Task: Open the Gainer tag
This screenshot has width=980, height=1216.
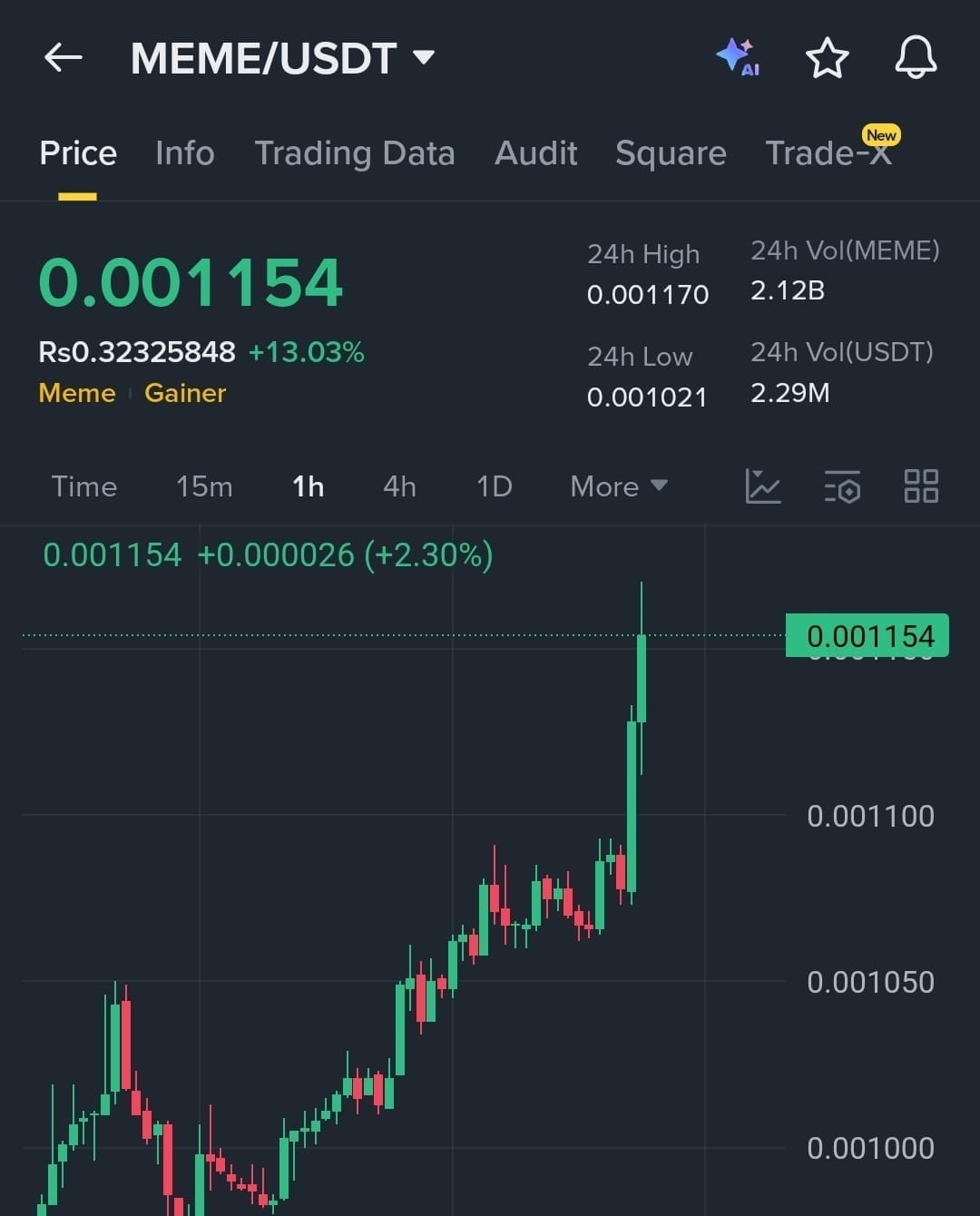Action: click(x=185, y=393)
